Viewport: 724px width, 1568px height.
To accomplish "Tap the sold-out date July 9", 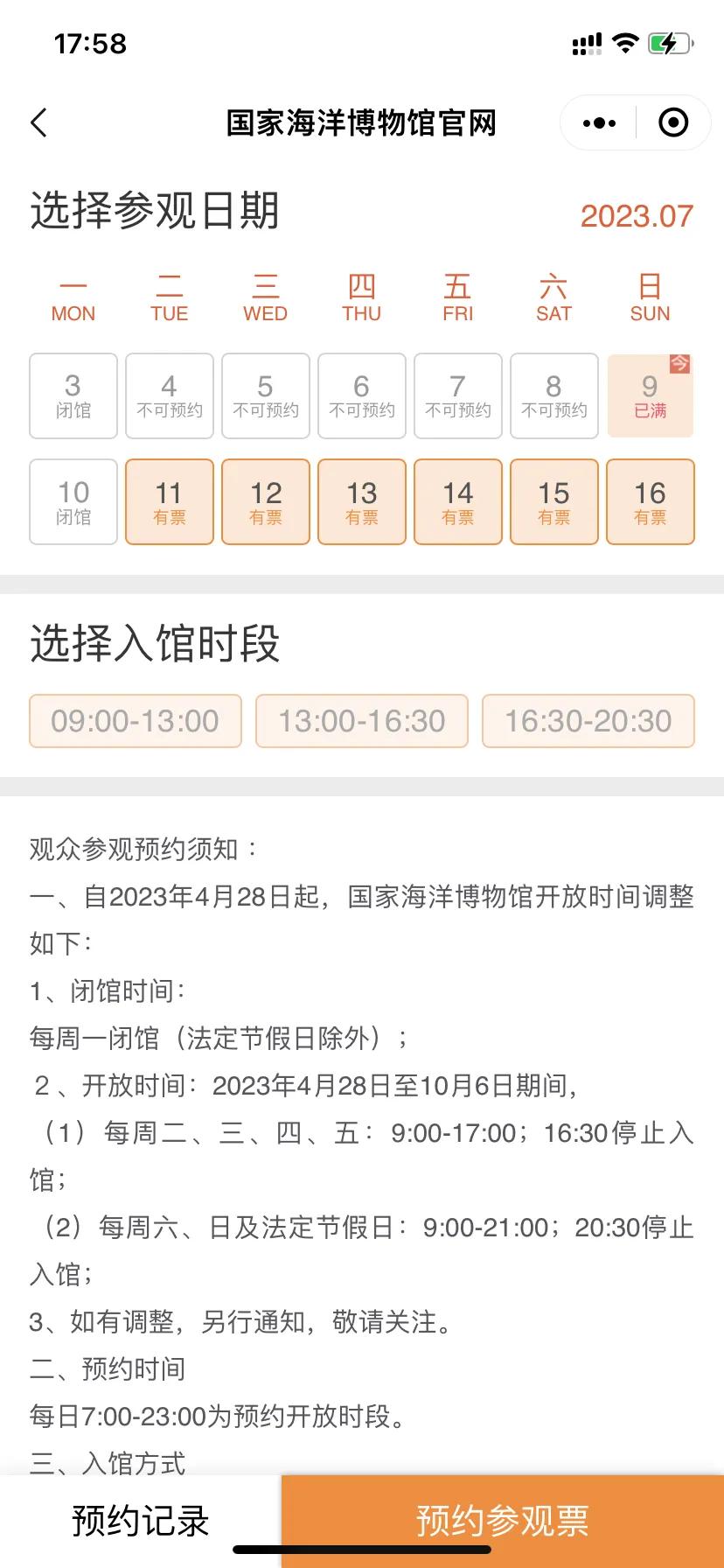I will tap(650, 396).
